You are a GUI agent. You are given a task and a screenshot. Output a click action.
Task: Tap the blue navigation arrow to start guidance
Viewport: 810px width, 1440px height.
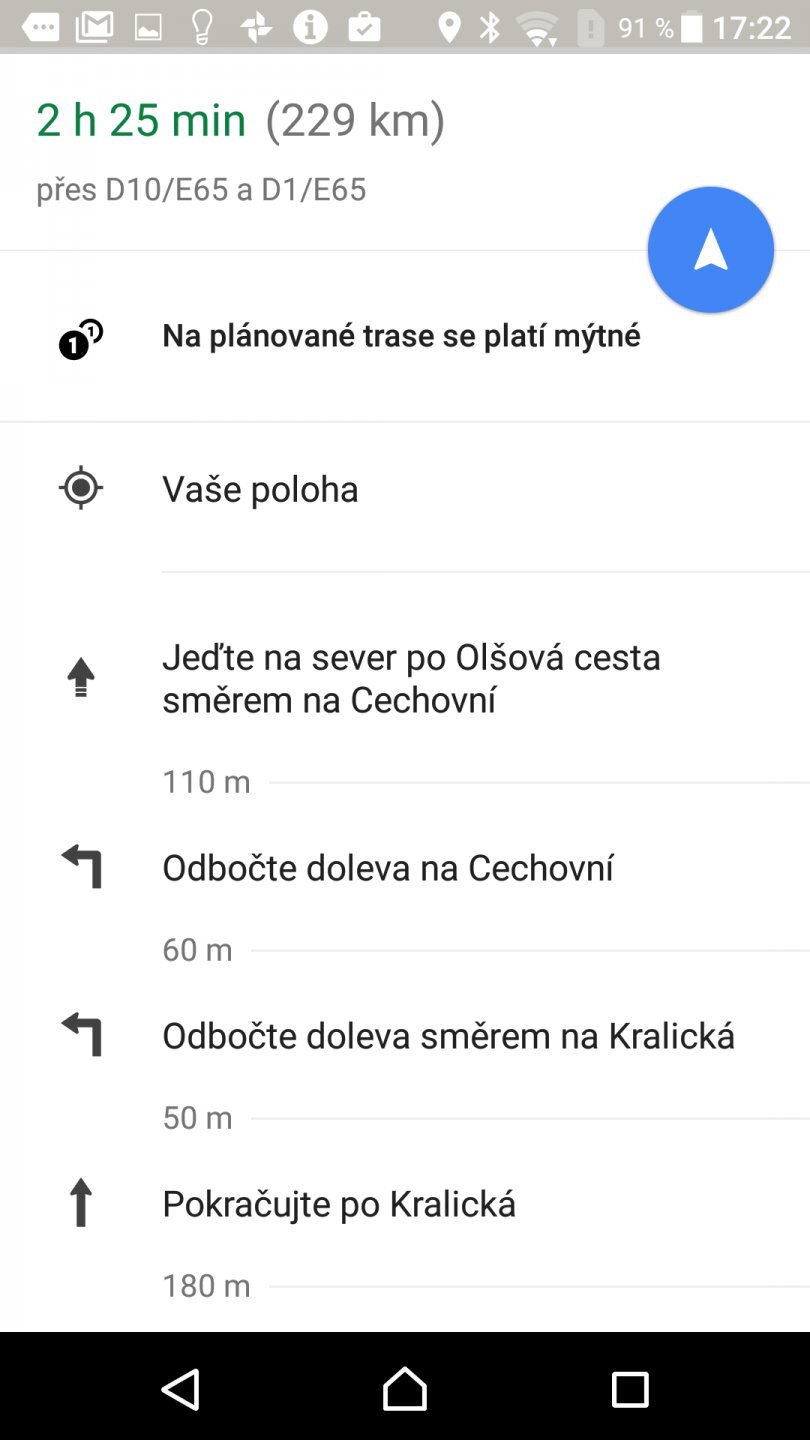pyautogui.click(x=710, y=249)
